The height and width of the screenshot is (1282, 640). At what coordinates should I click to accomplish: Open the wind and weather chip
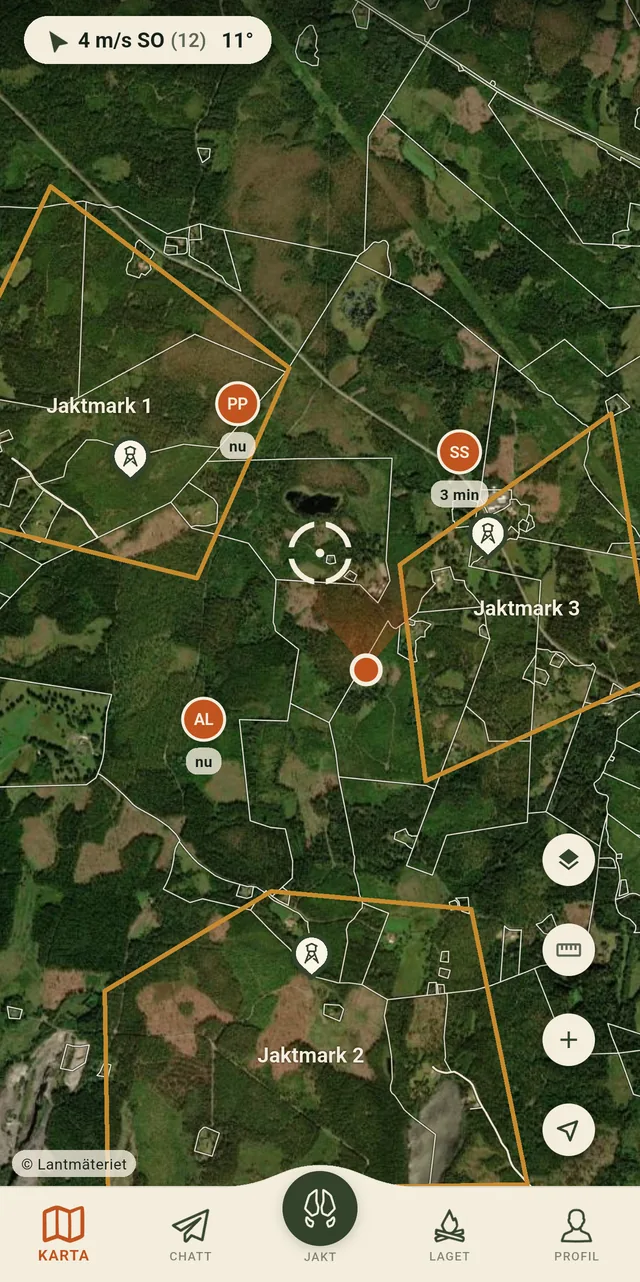pyautogui.click(x=148, y=41)
